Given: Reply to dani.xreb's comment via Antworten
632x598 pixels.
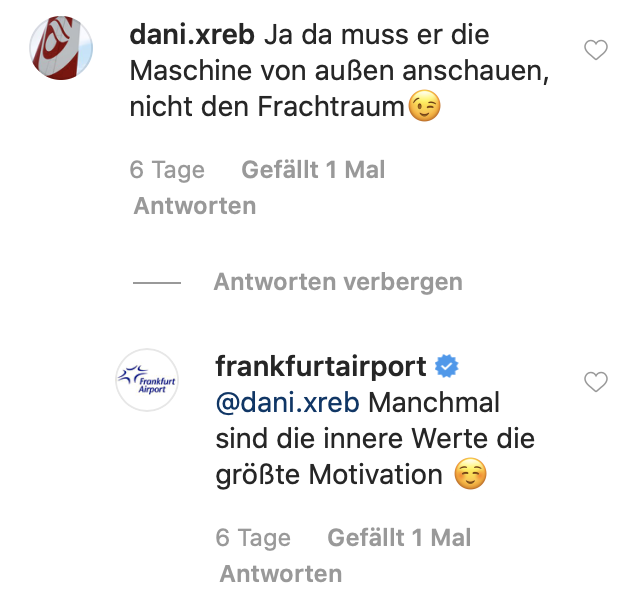Looking at the screenshot, I should [x=195, y=206].
